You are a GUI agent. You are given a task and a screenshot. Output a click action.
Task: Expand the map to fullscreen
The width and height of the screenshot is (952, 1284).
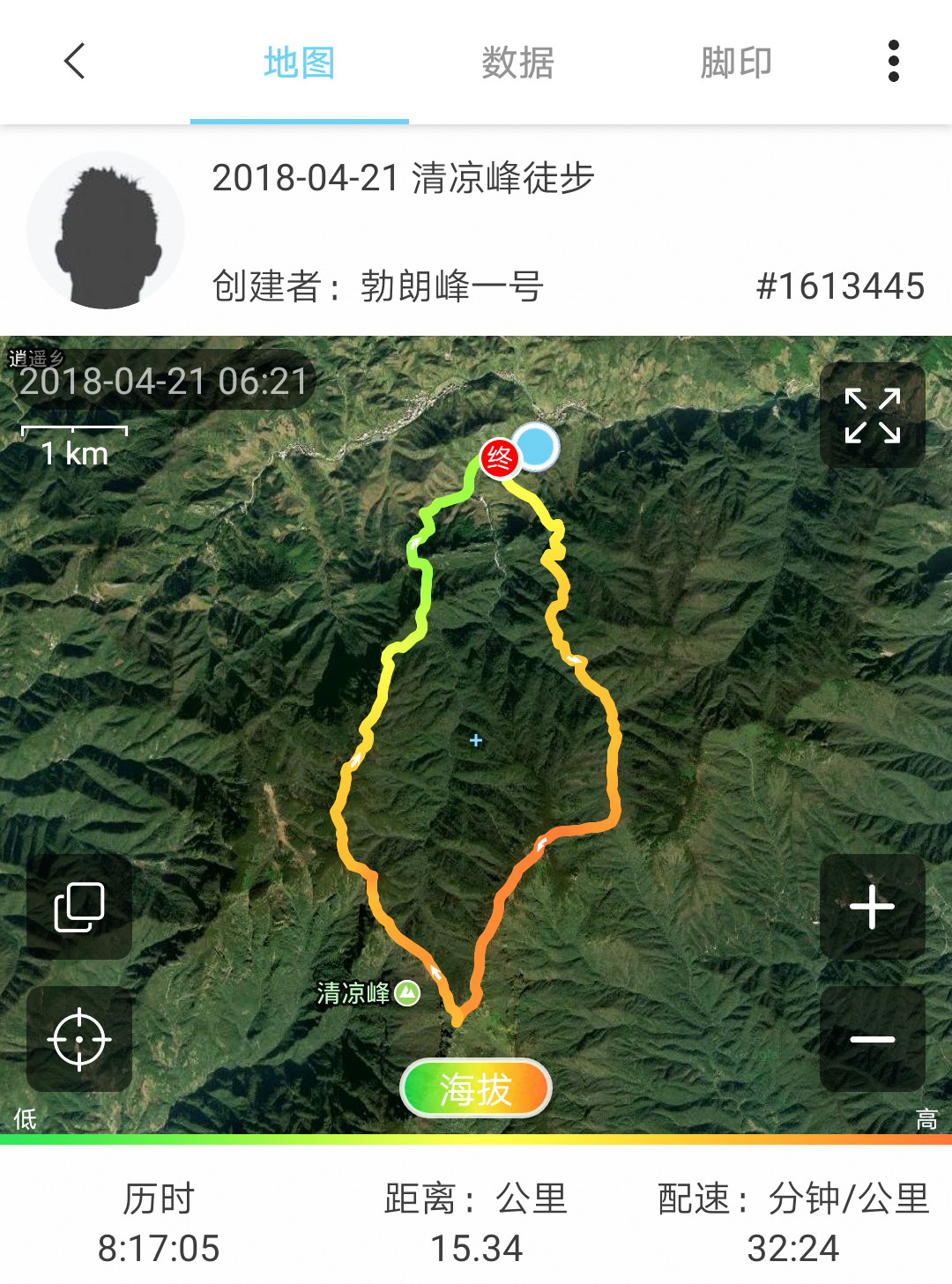[872, 415]
